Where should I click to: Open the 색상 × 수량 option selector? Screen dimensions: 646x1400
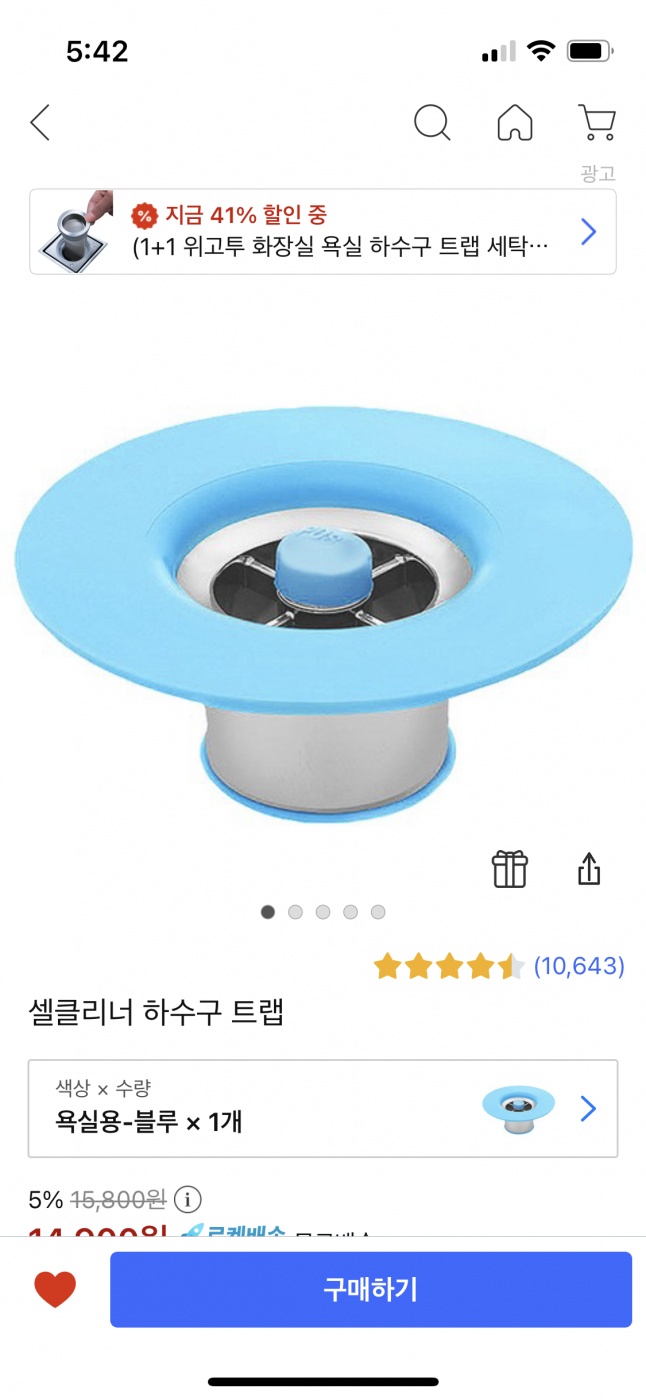tap(323, 1108)
